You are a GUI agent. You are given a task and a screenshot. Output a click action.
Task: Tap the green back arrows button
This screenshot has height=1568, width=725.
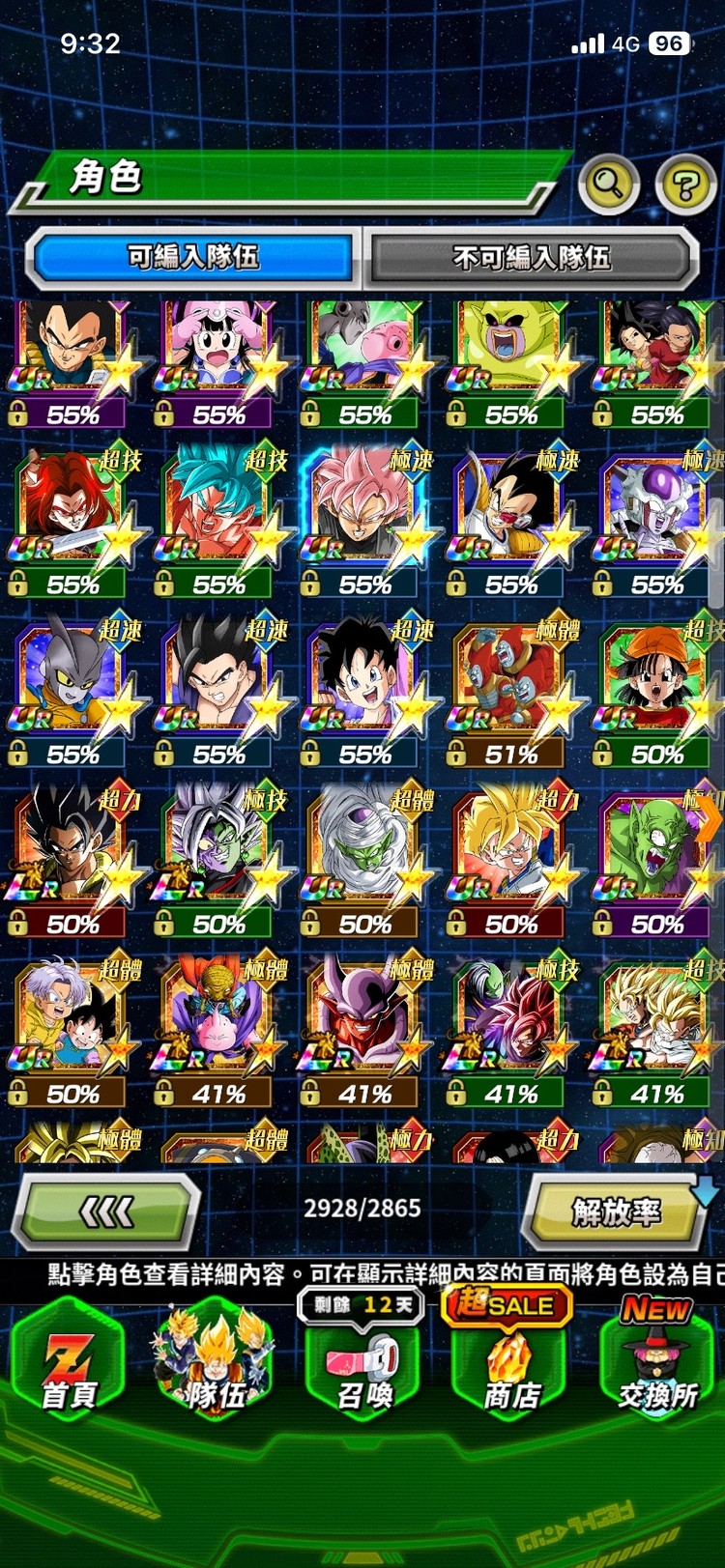point(106,1212)
